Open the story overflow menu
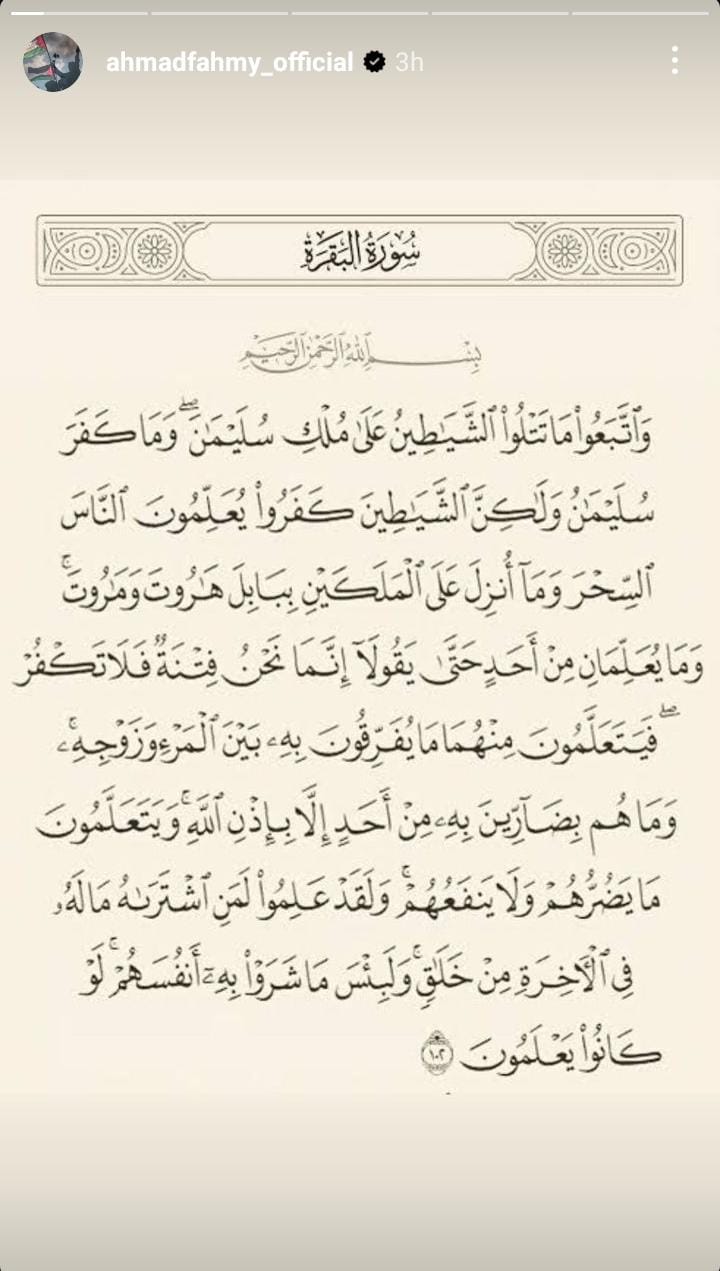The image size is (720, 1271). coord(675,61)
